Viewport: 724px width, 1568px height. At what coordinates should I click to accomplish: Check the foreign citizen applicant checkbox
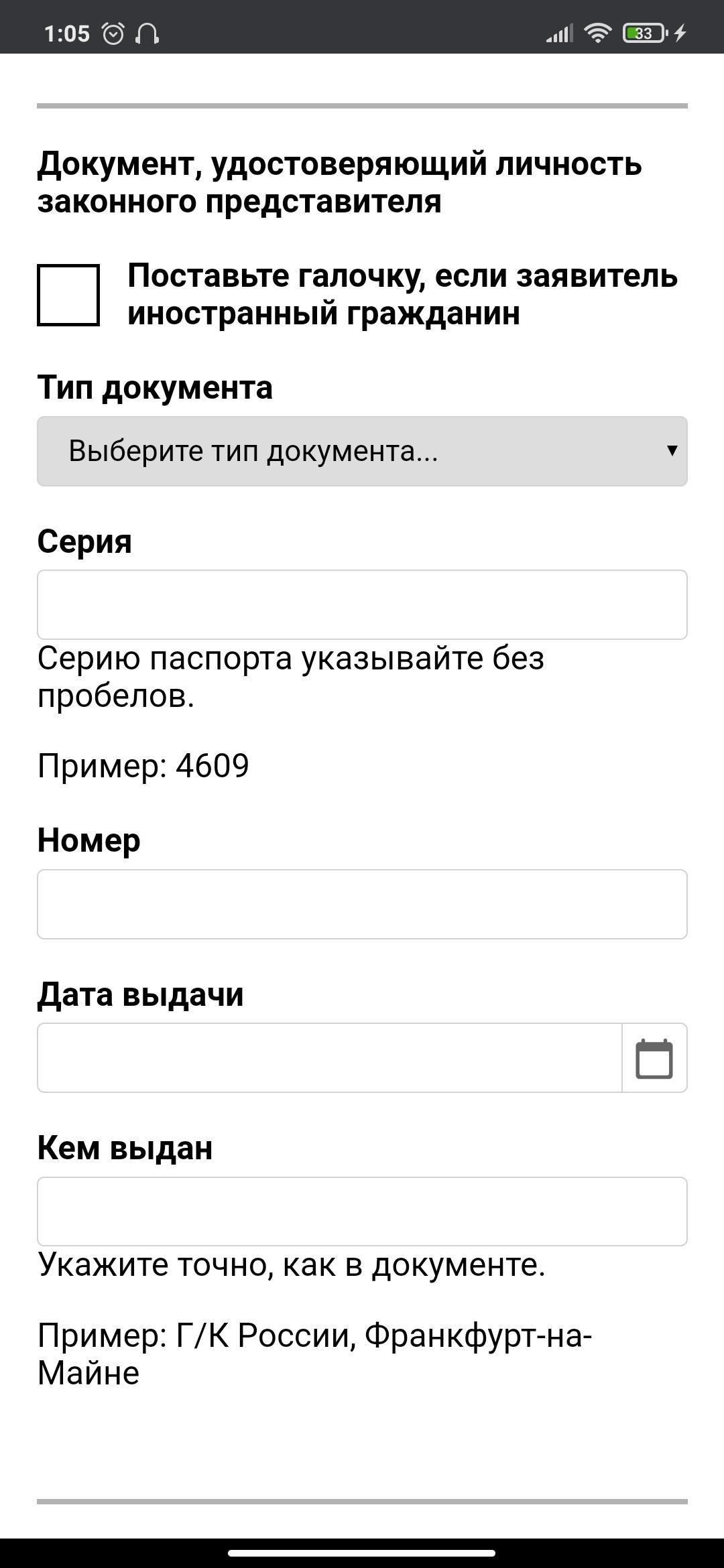68,295
